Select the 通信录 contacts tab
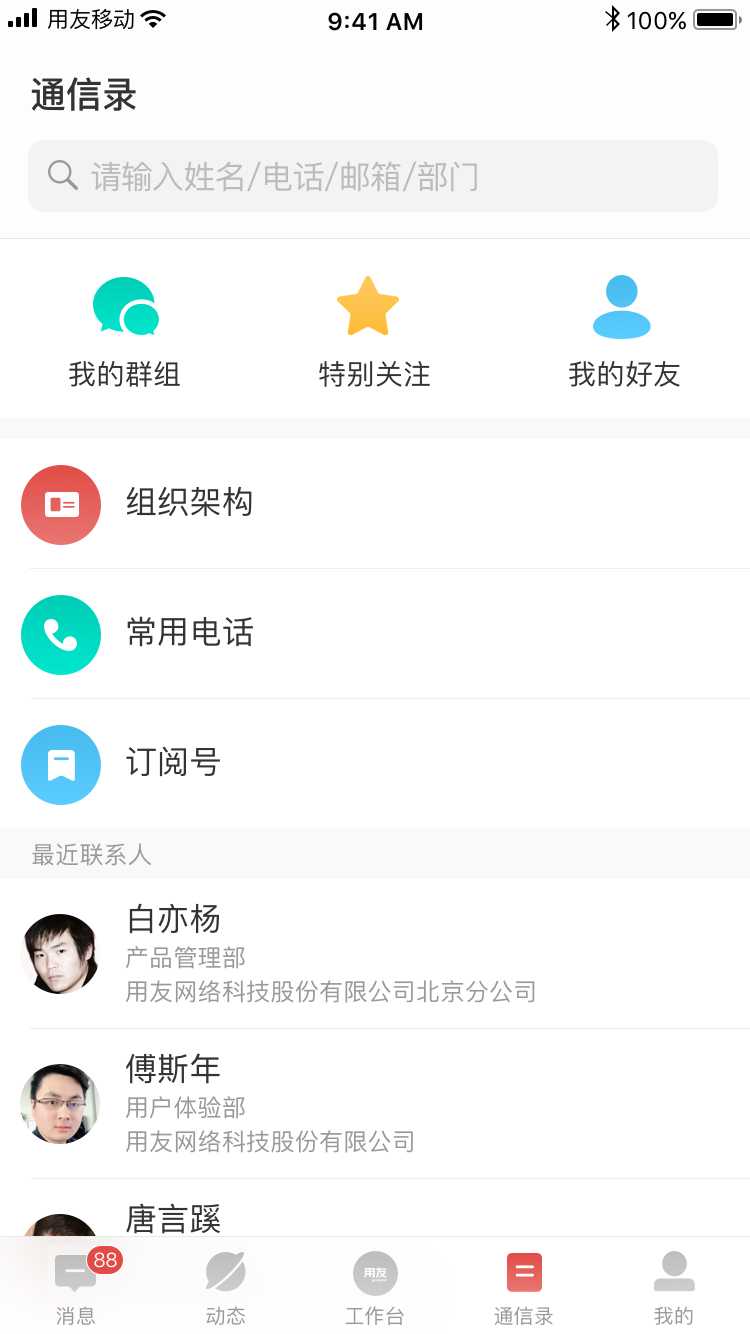 tap(524, 1285)
